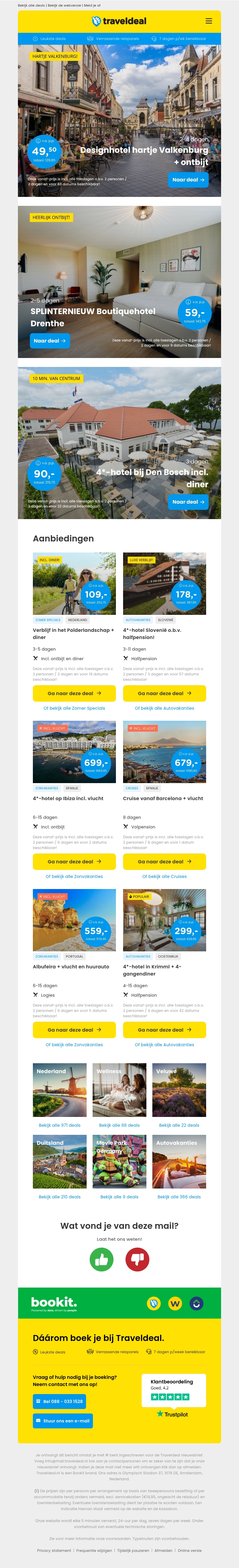Call 088 - 033 1528
The image size is (239, 1568).
coord(59,1401)
